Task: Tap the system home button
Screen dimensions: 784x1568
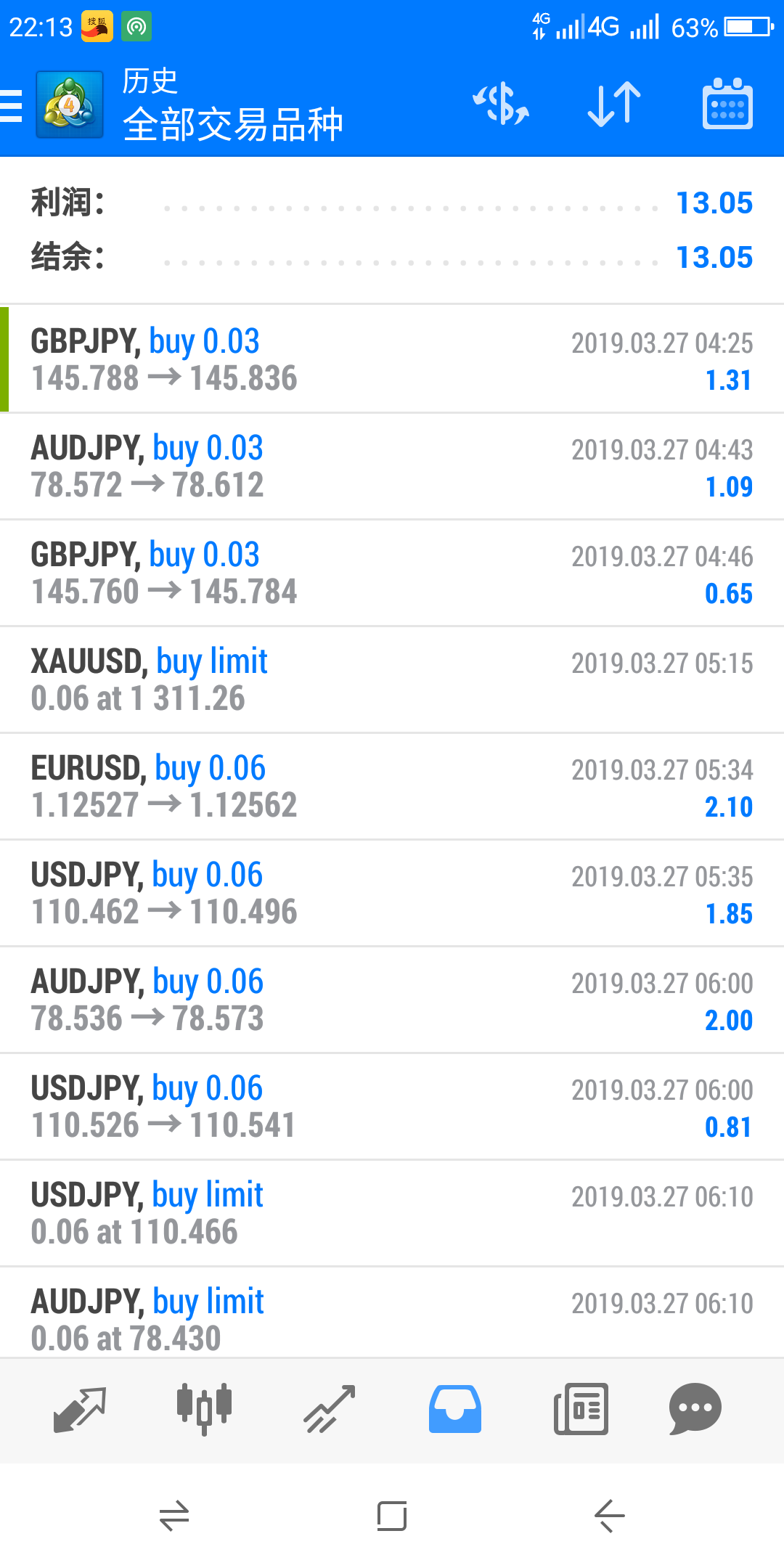Action: 392,1516
